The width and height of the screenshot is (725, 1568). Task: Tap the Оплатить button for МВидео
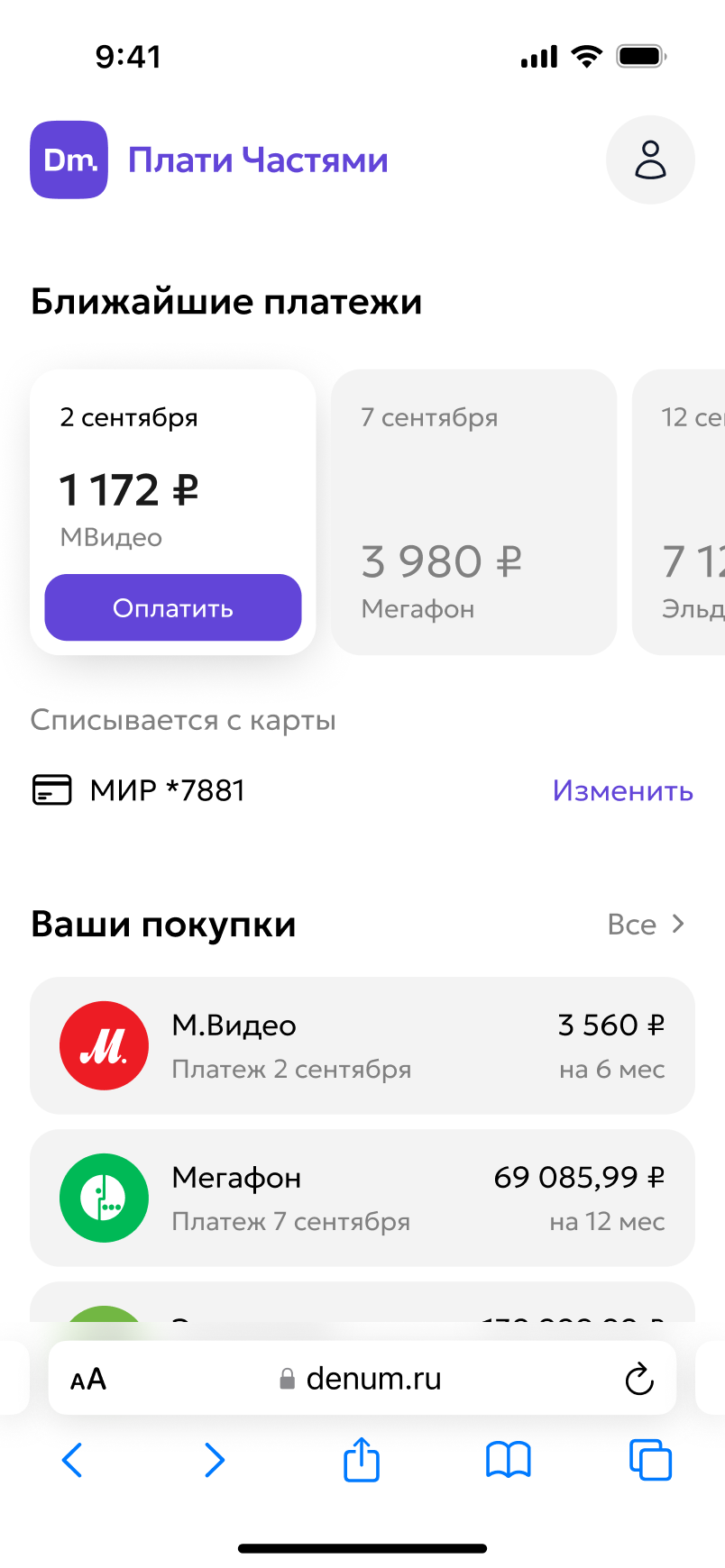coord(172,607)
